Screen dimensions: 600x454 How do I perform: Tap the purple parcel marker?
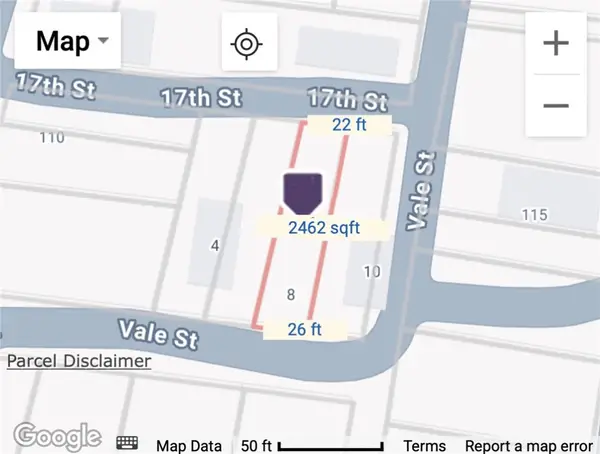[303, 190]
